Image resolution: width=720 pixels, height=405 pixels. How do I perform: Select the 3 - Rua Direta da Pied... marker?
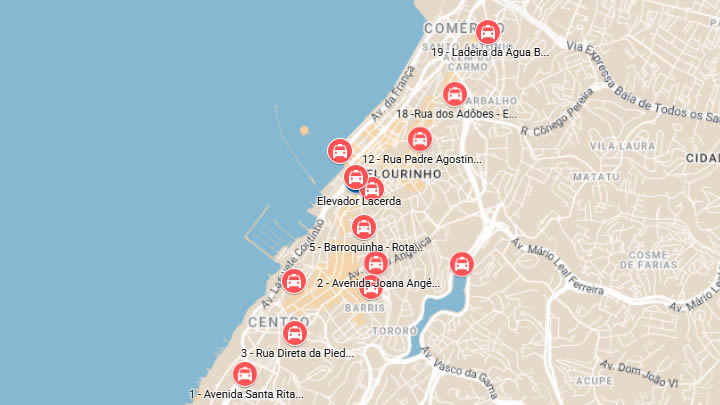(294, 333)
